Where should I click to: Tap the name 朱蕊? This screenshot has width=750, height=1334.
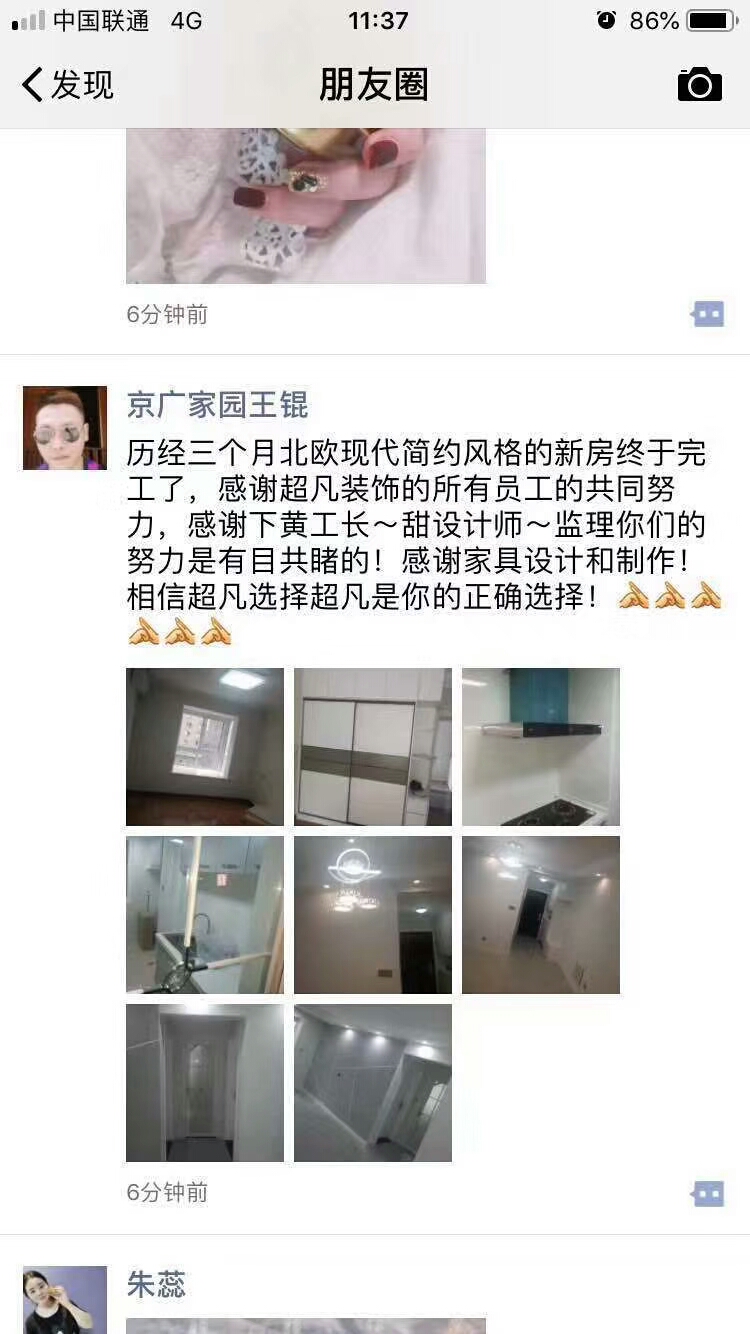pyautogui.click(x=156, y=1285)
